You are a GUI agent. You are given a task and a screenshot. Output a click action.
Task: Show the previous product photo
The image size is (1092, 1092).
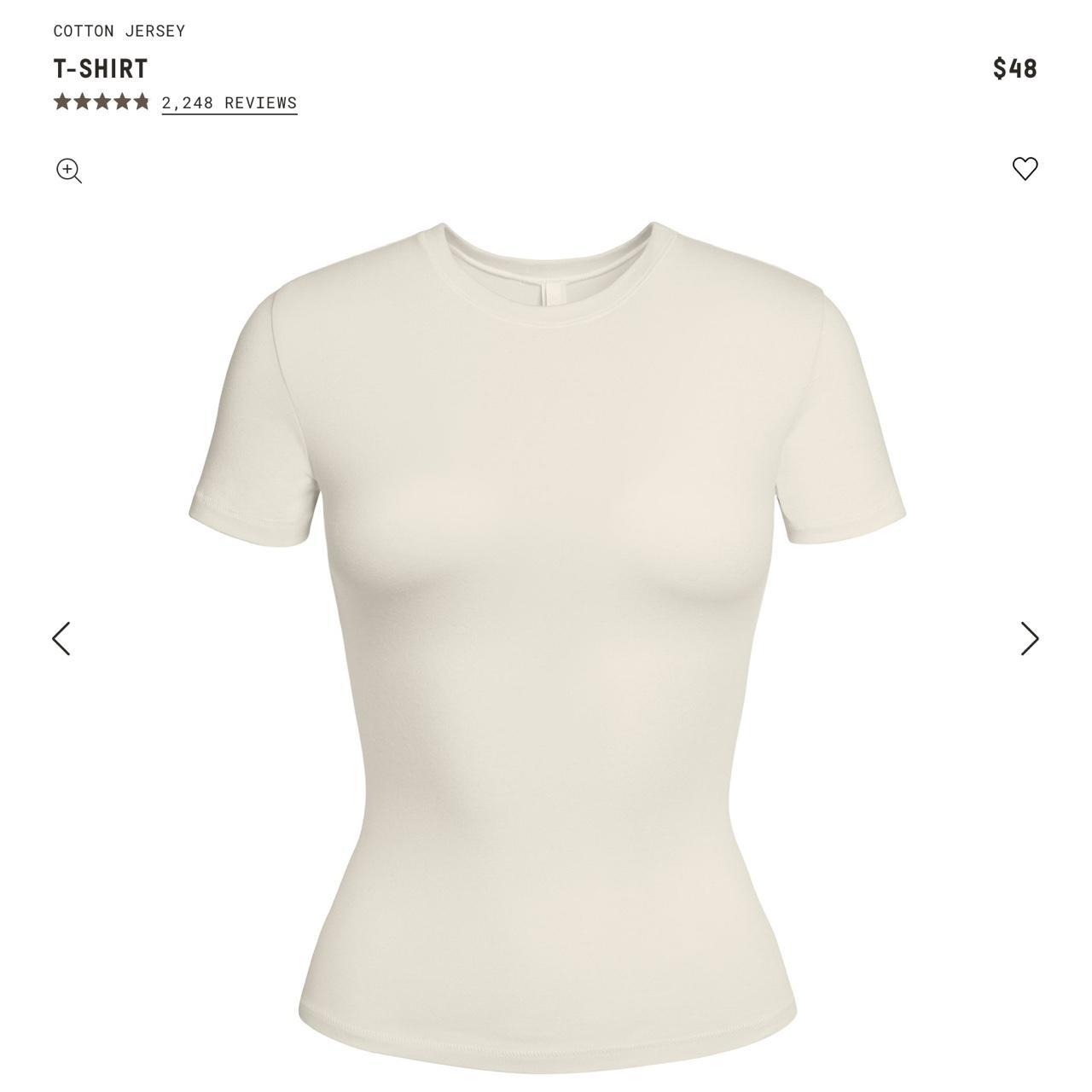pos(61,638)
